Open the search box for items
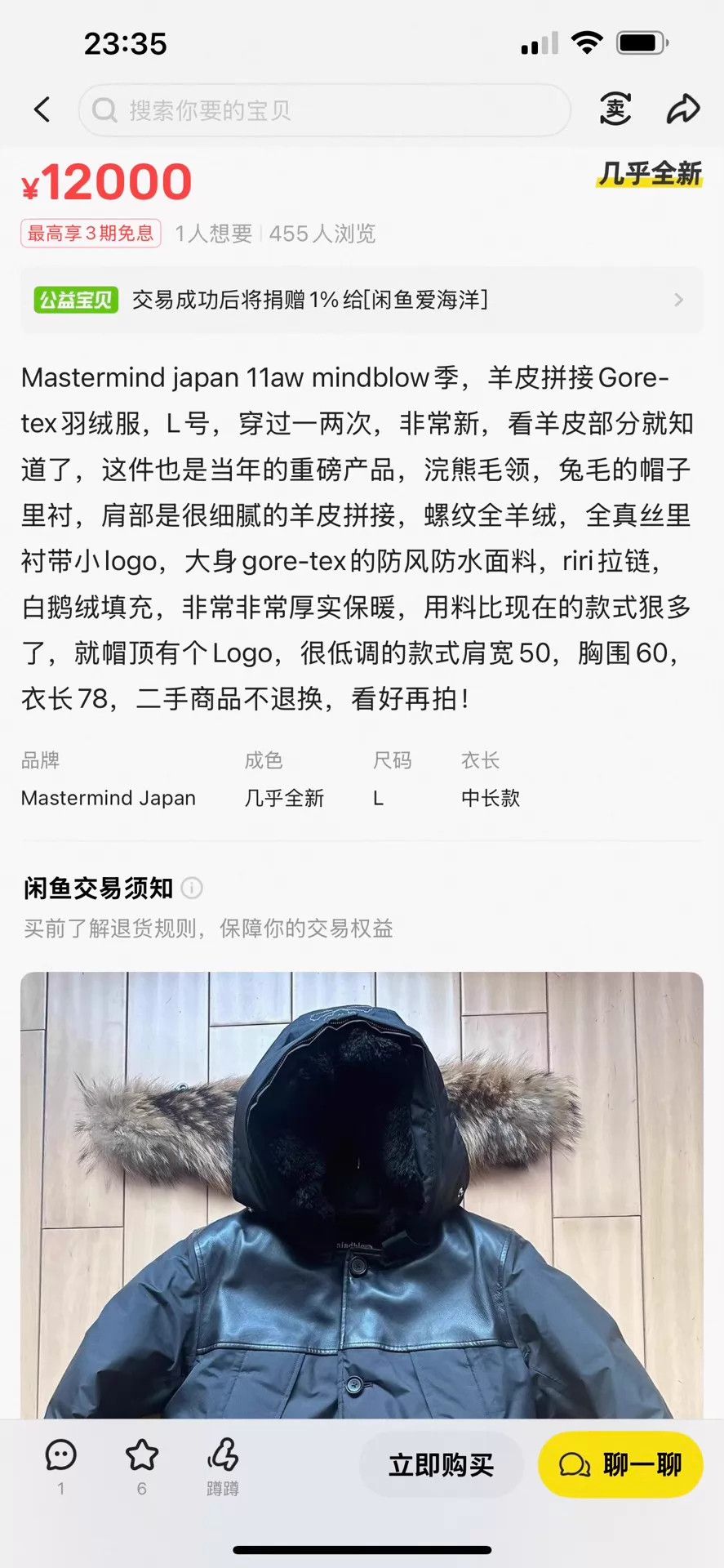Screen dimensions: 724x1568 pyautogui.click(x=324, y=109)
